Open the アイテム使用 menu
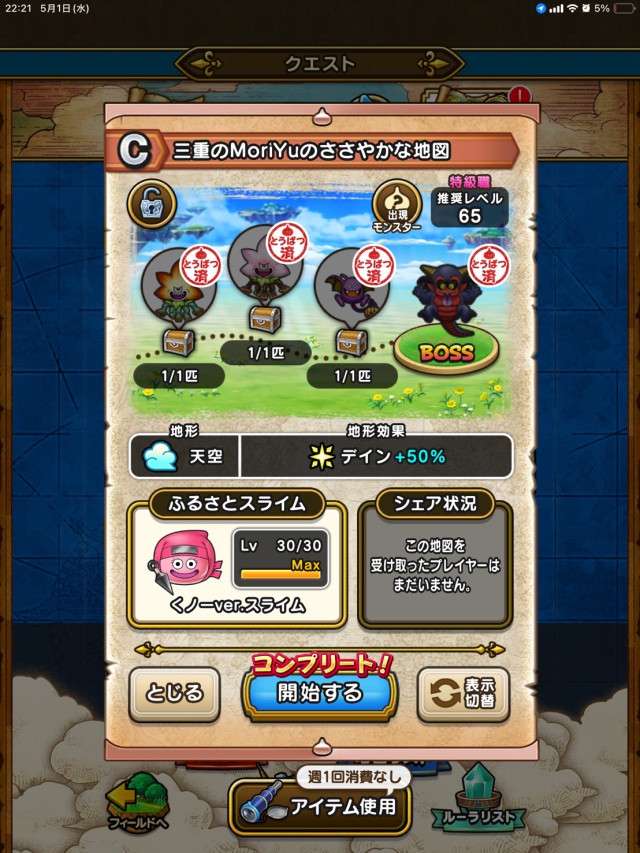The height and width of the screenshot is (853, 640). 320,807
